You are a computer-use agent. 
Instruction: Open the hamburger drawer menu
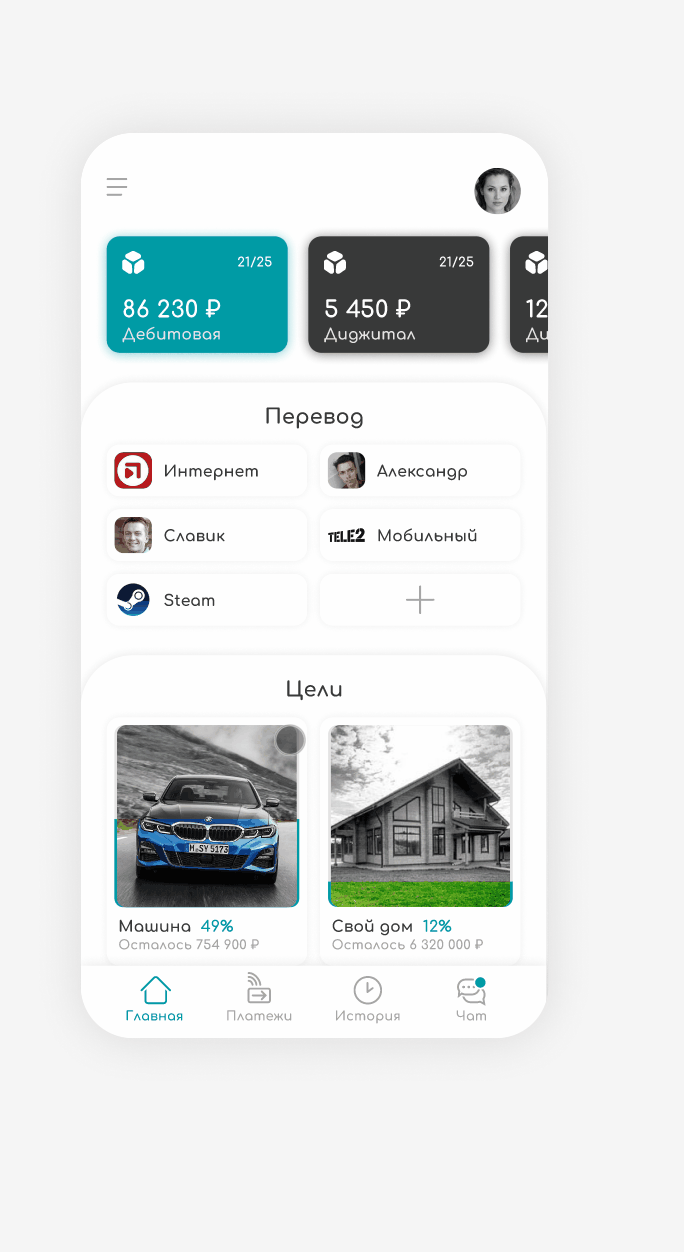(x=117, y=187)
